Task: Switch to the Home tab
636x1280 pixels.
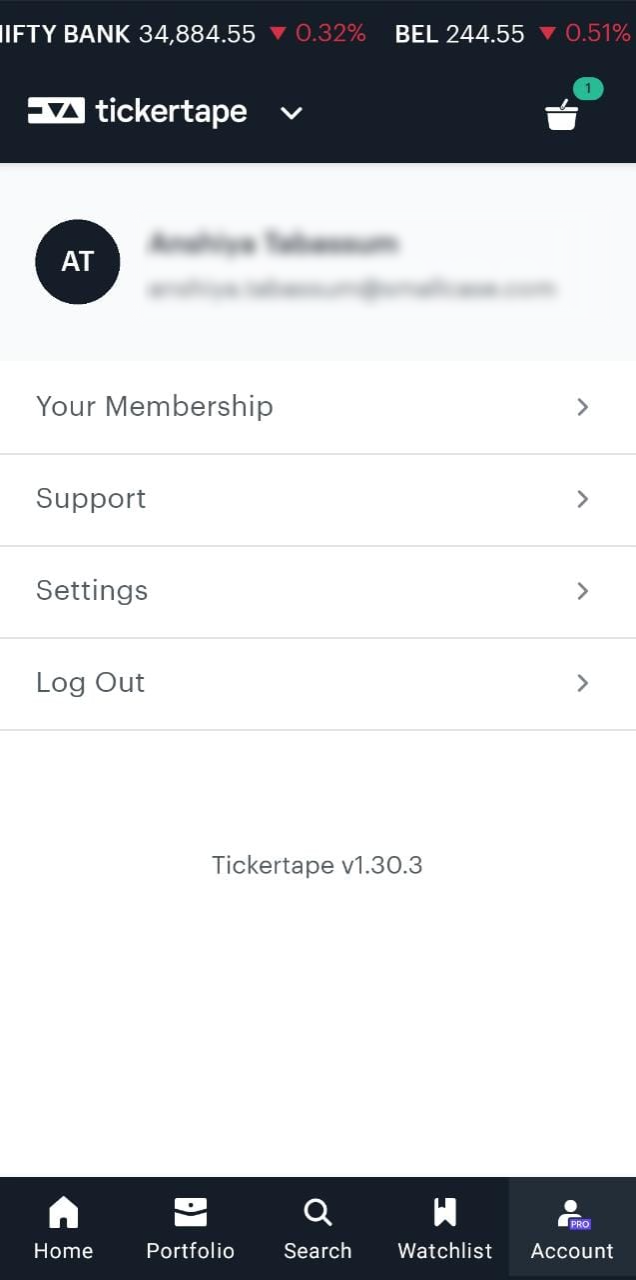Action: click(63, 1229)
